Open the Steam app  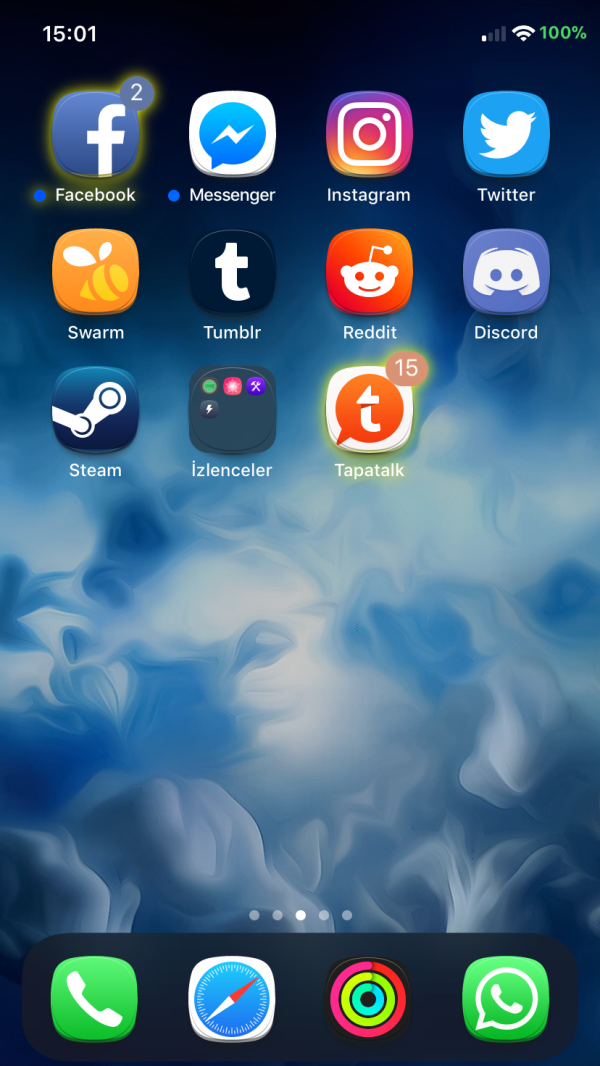pyautogui.click(x=95, y=409)
